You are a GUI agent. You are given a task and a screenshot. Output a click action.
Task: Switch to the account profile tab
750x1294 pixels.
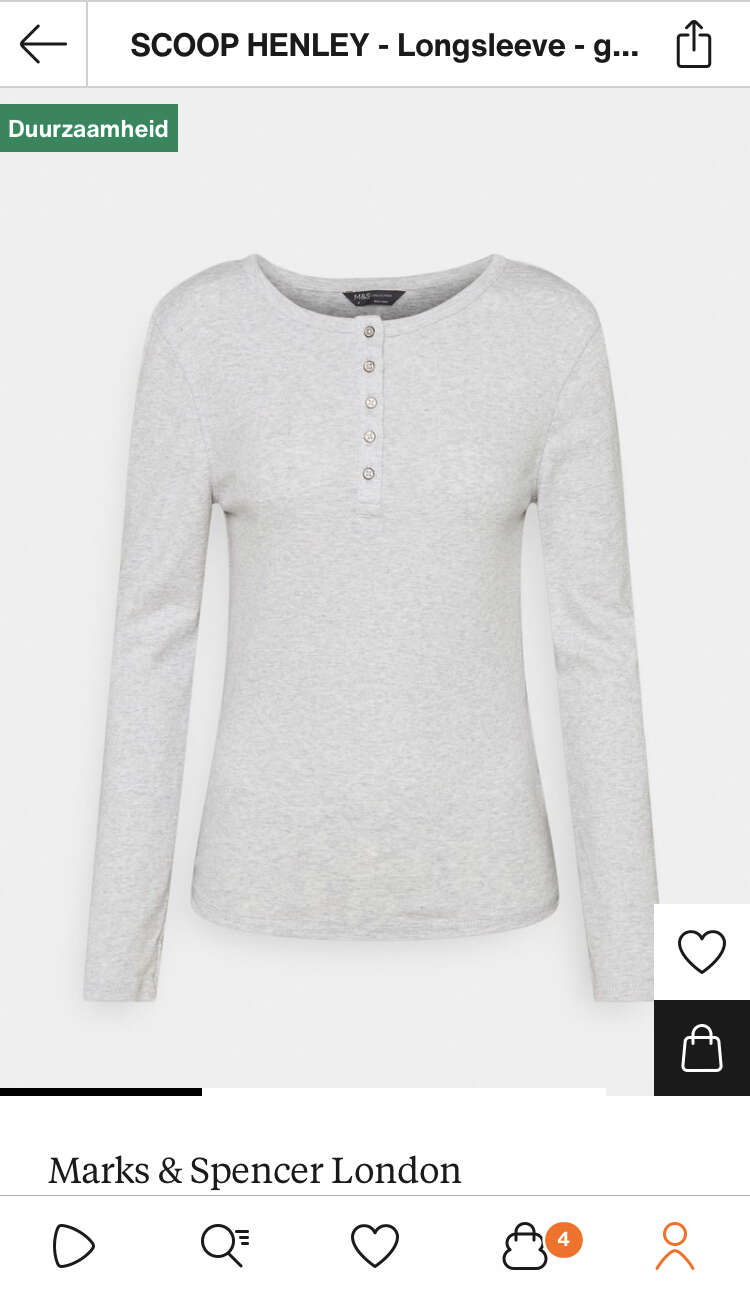pyautogui.click(x=675, y=1246)
